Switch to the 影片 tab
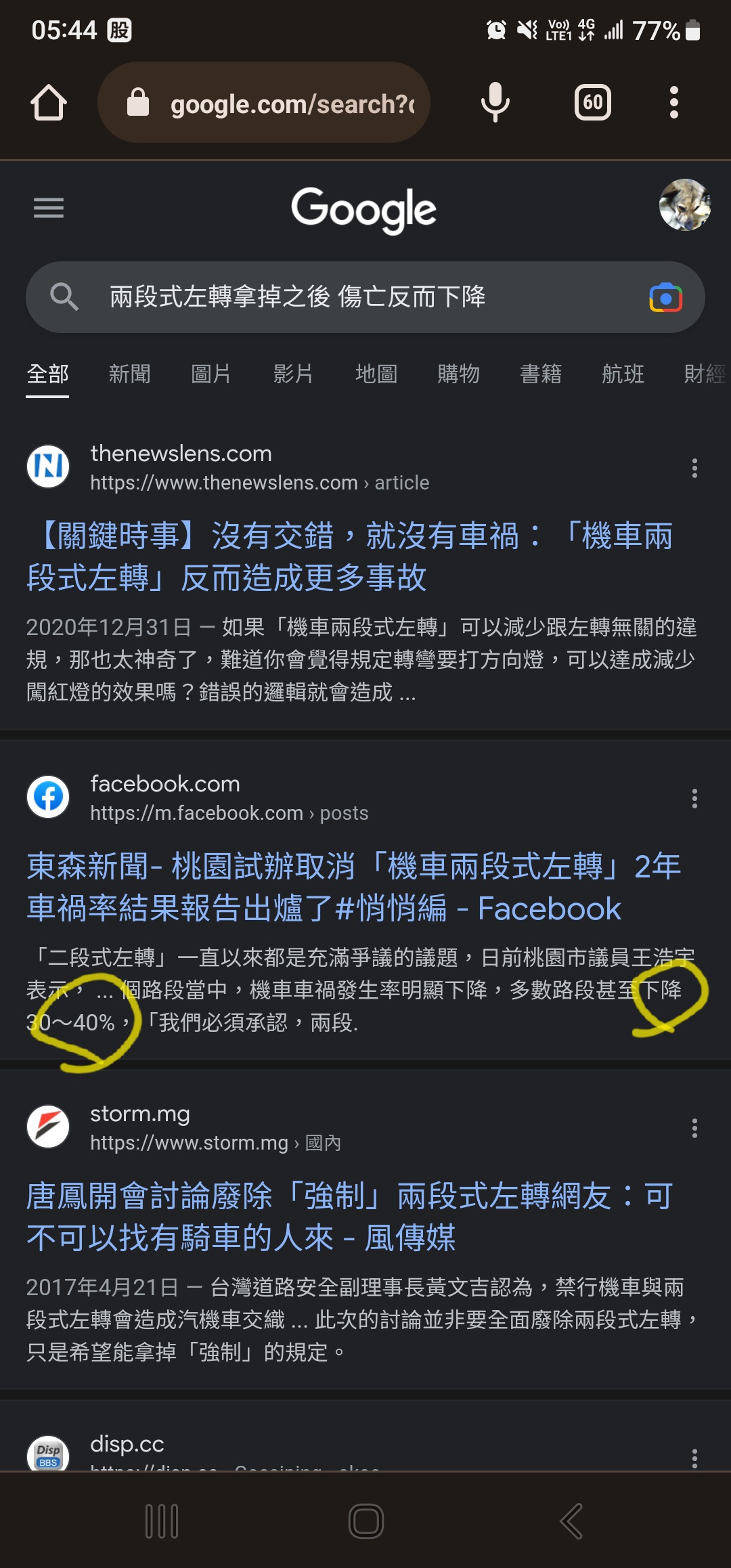 click(293, 374)
